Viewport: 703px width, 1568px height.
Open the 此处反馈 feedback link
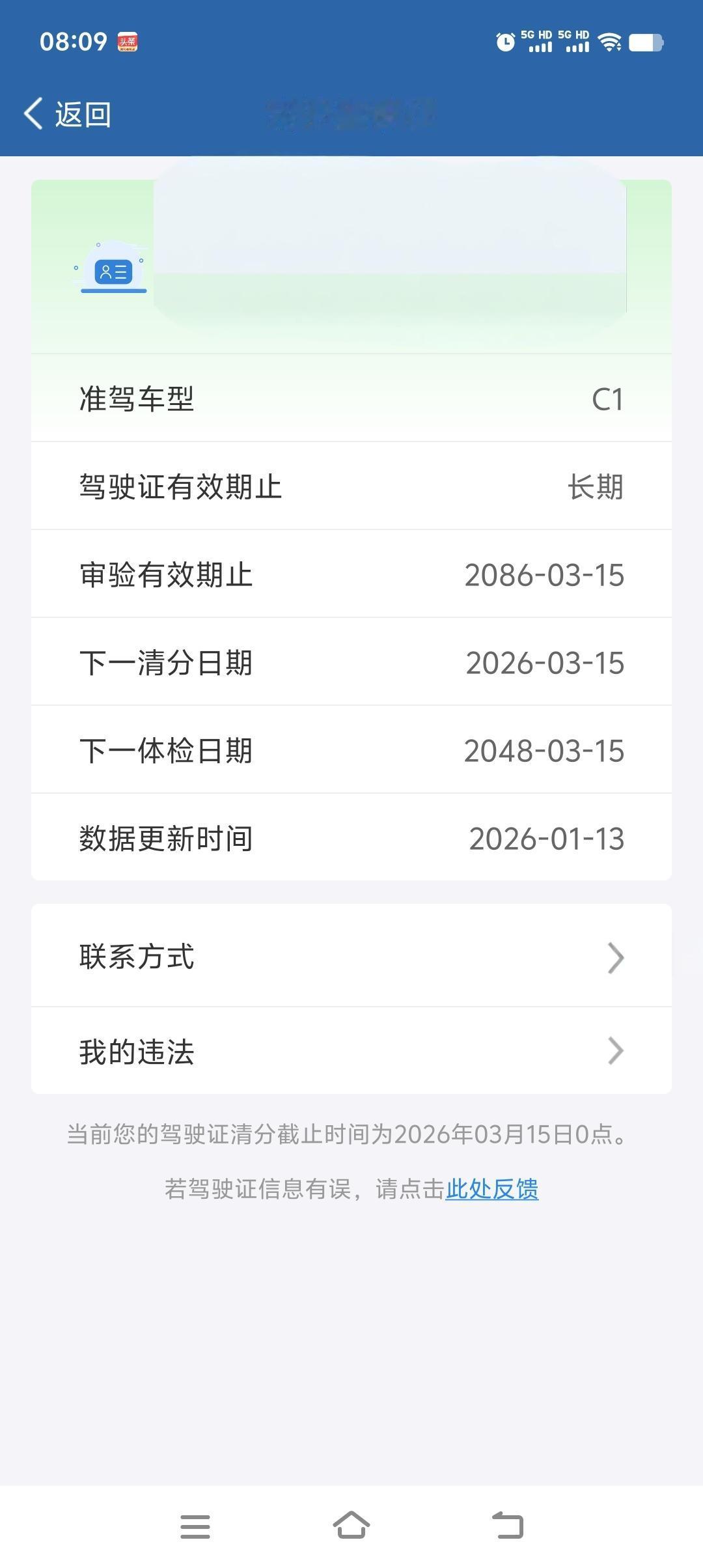click(x=491, y=1189)
